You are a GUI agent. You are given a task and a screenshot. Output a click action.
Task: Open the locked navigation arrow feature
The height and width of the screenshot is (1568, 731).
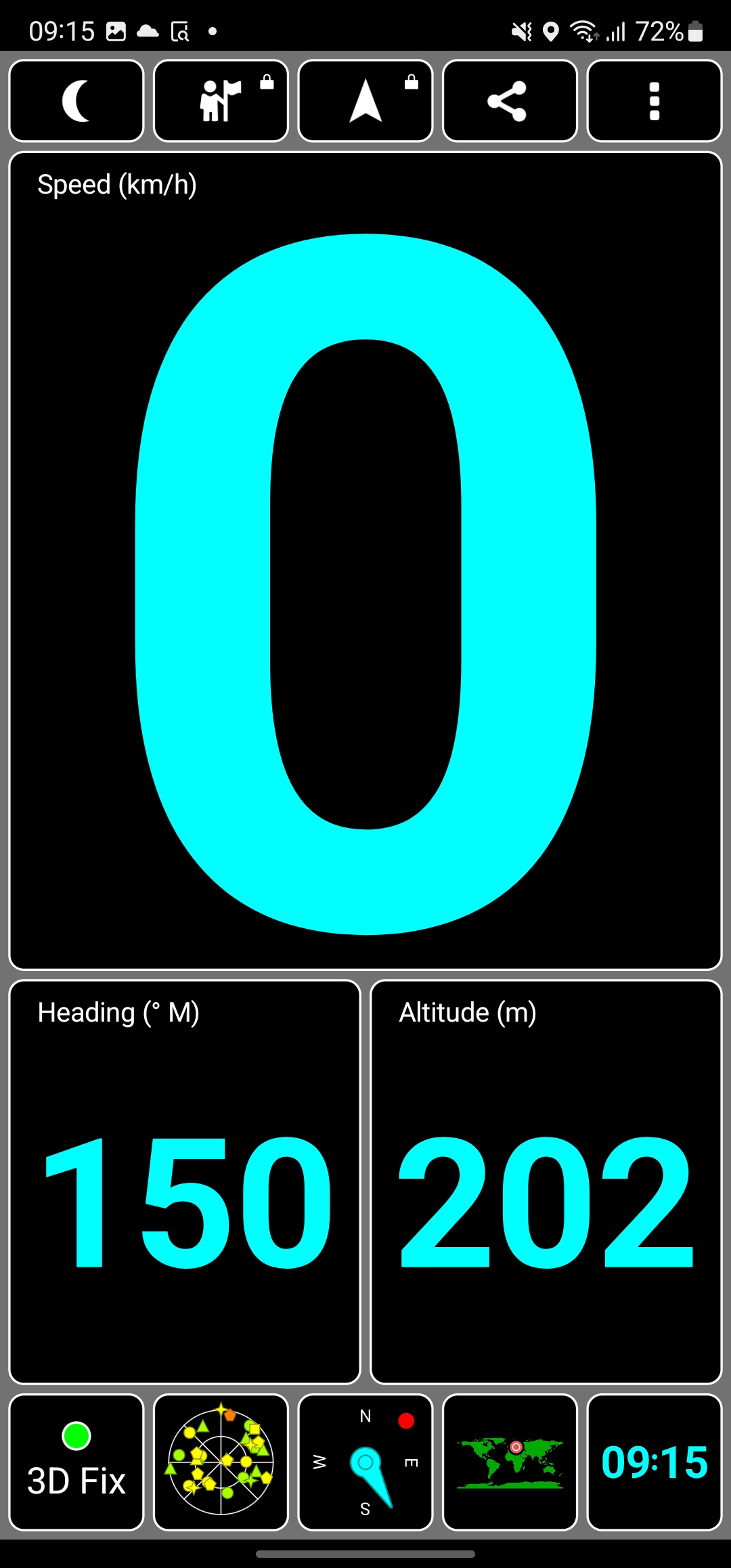point(365,101)
